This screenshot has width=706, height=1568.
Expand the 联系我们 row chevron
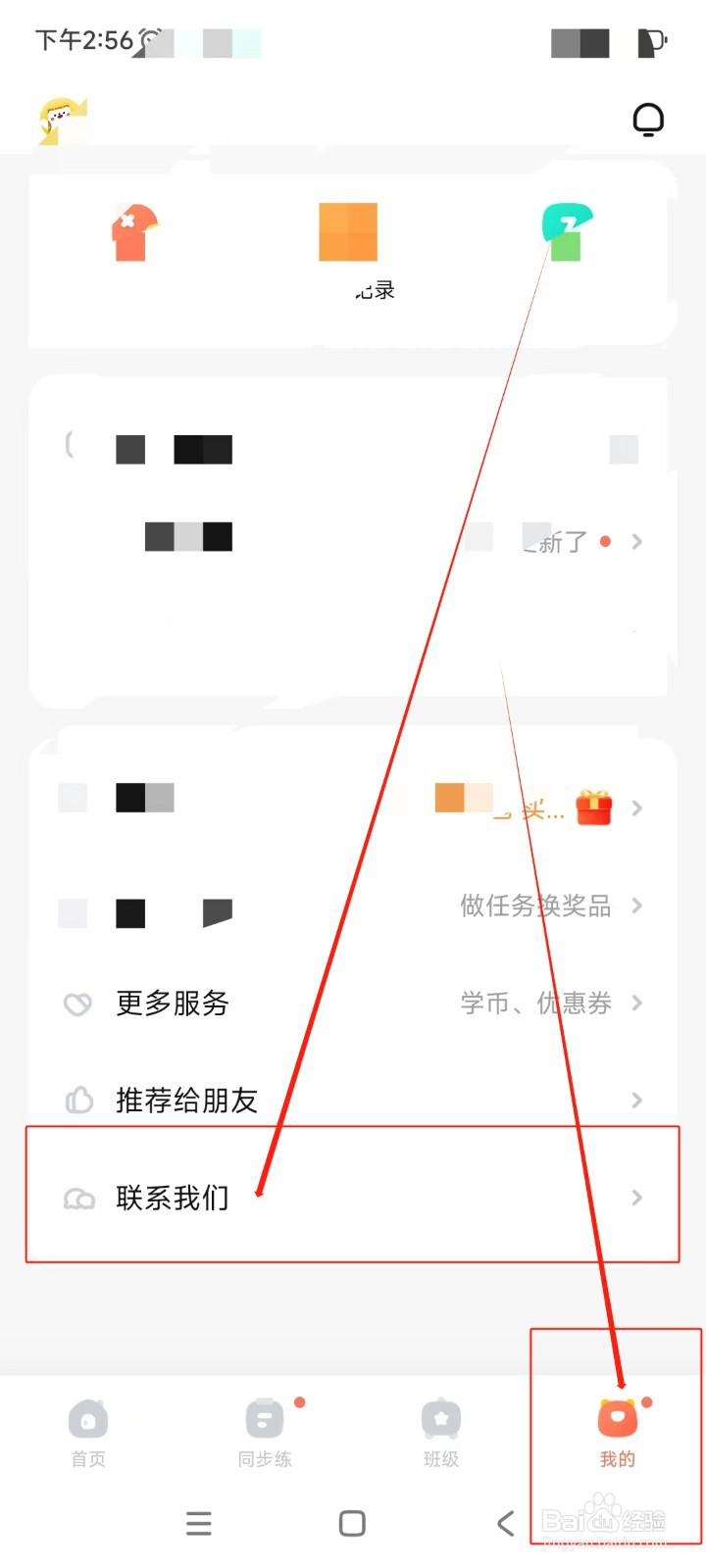(x=636, y=1197)
